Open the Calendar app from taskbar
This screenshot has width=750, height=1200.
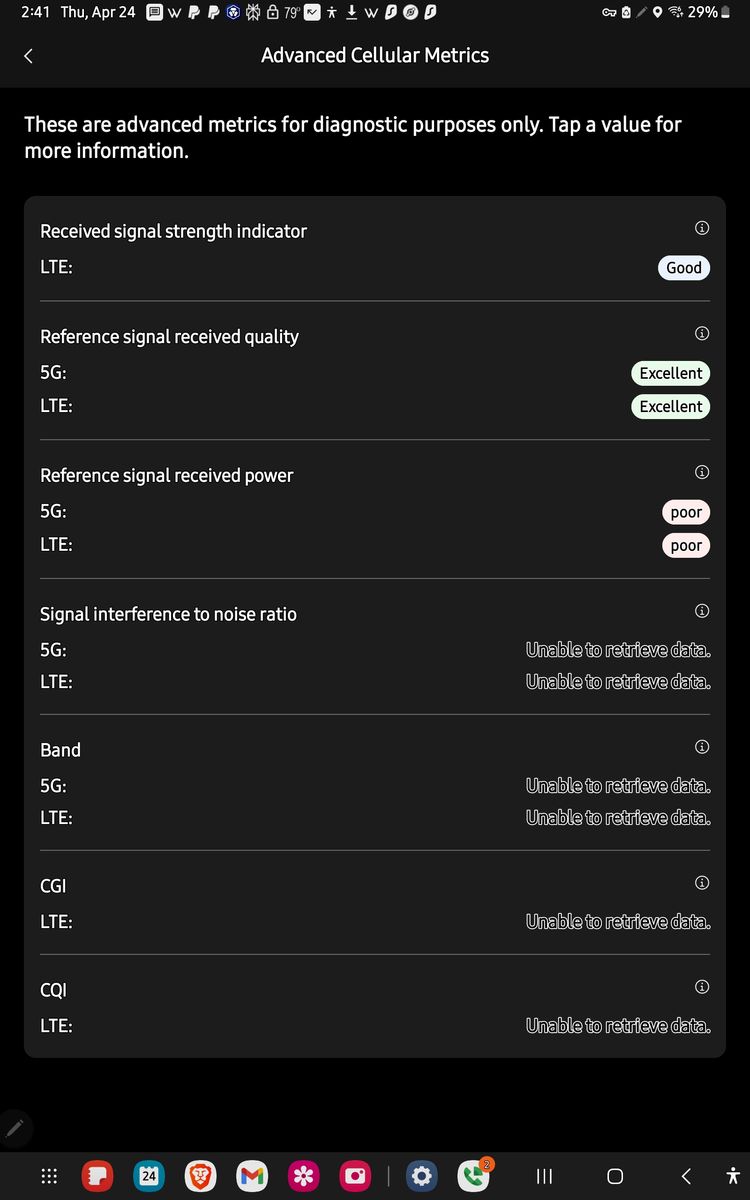[149, 1176]
